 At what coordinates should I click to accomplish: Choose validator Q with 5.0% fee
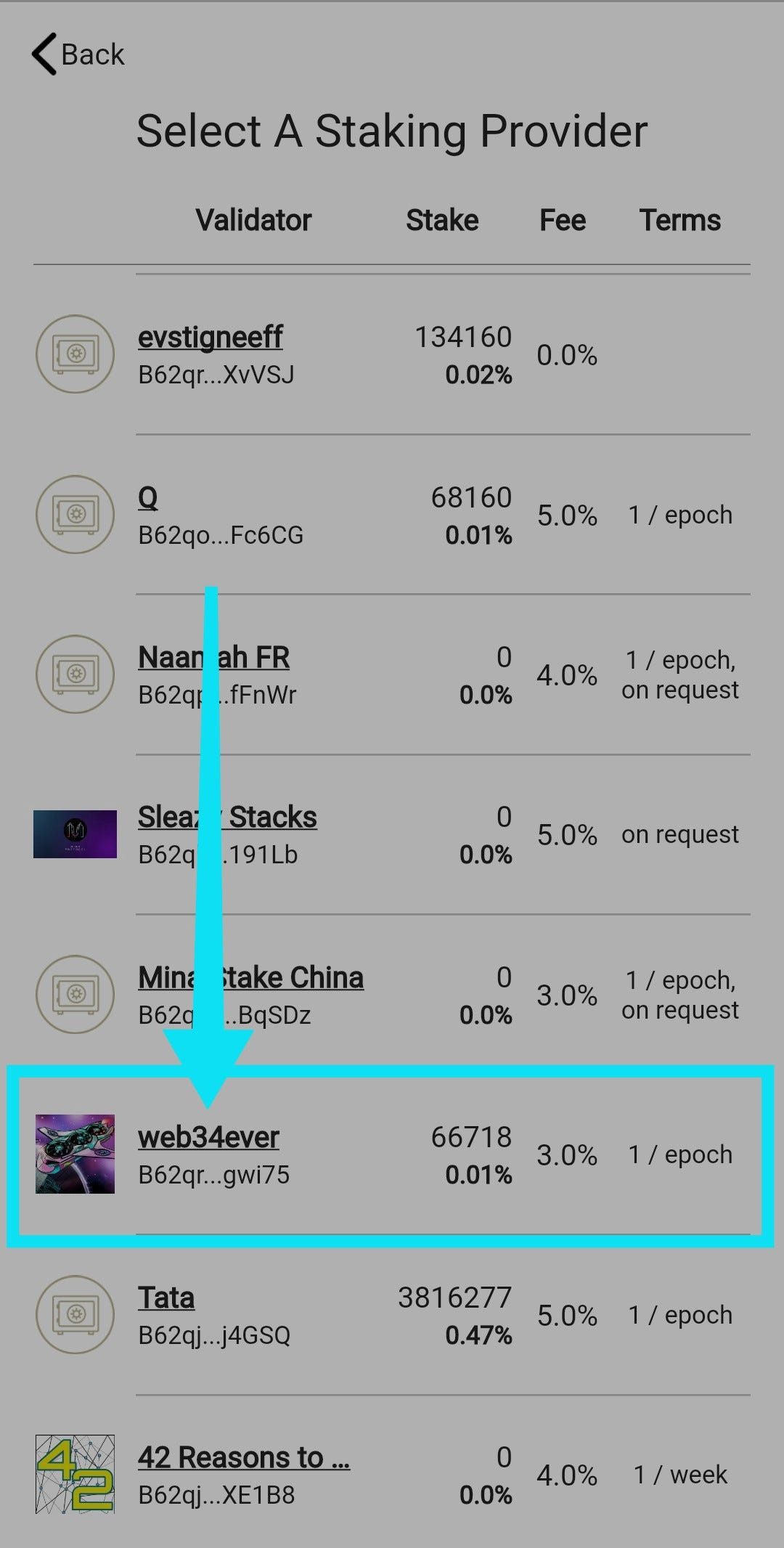click(148, 498)
